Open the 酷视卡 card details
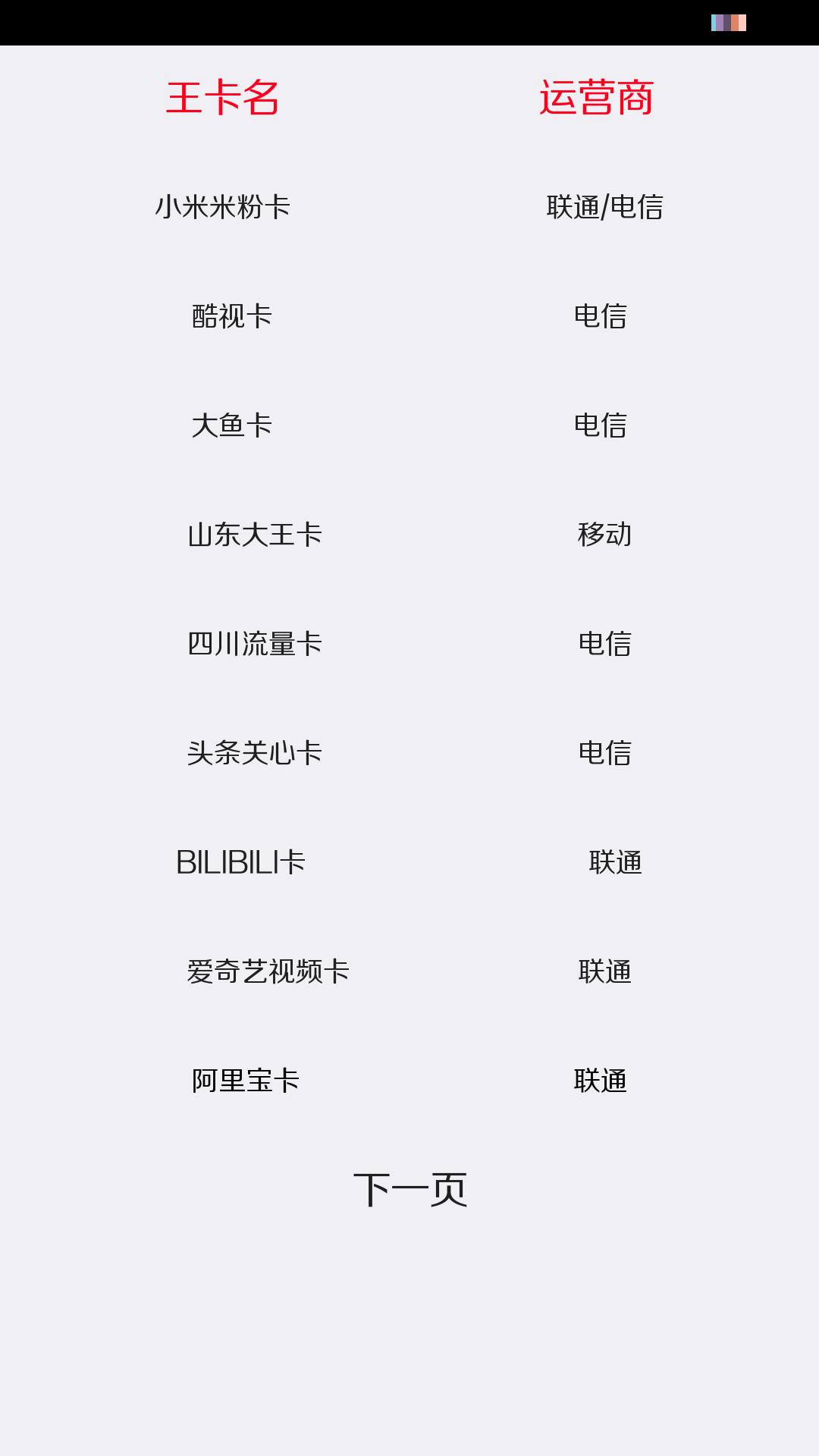 (231, 316)
